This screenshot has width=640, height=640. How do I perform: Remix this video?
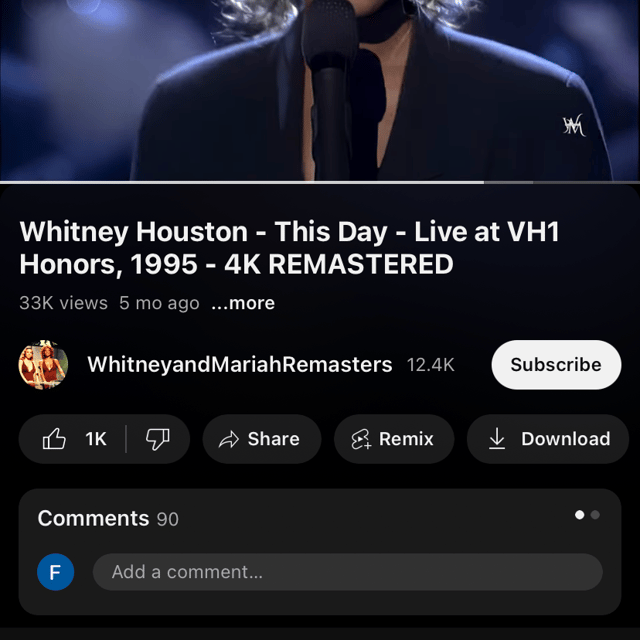[x=391, y=439]
